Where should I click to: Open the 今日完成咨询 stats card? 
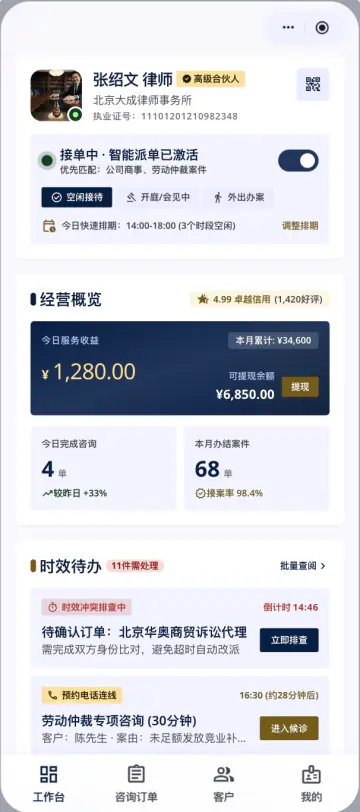click(x=103, y=468)
